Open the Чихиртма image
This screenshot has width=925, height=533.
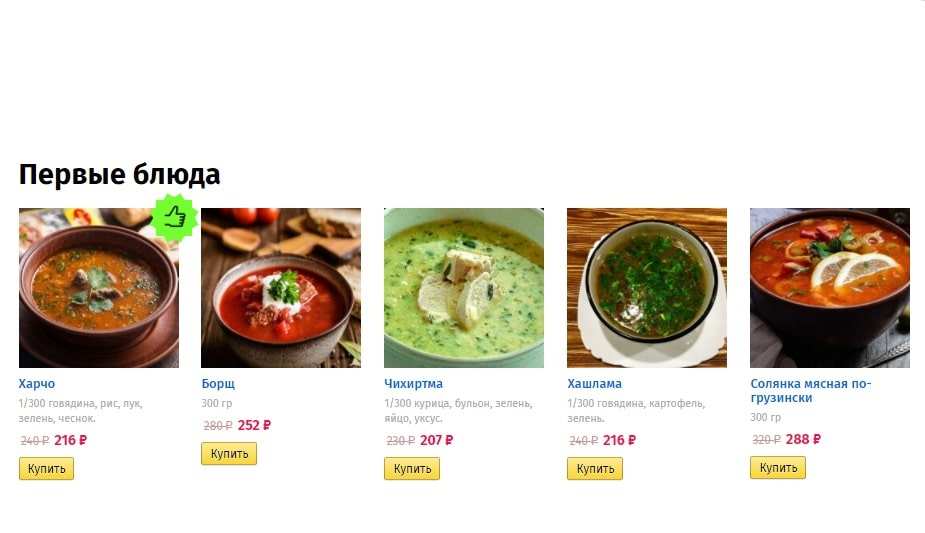click(464, 288)
